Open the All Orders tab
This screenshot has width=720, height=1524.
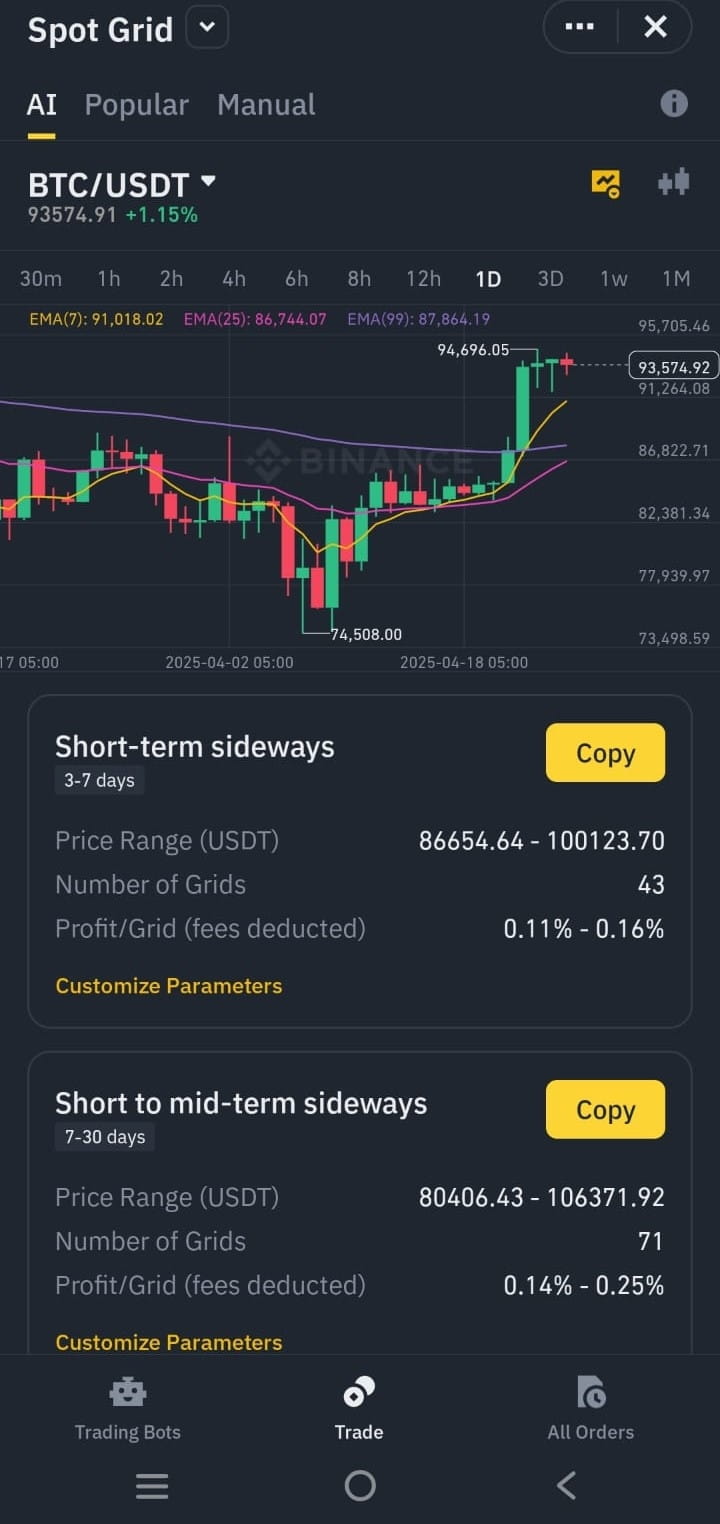590,1408
